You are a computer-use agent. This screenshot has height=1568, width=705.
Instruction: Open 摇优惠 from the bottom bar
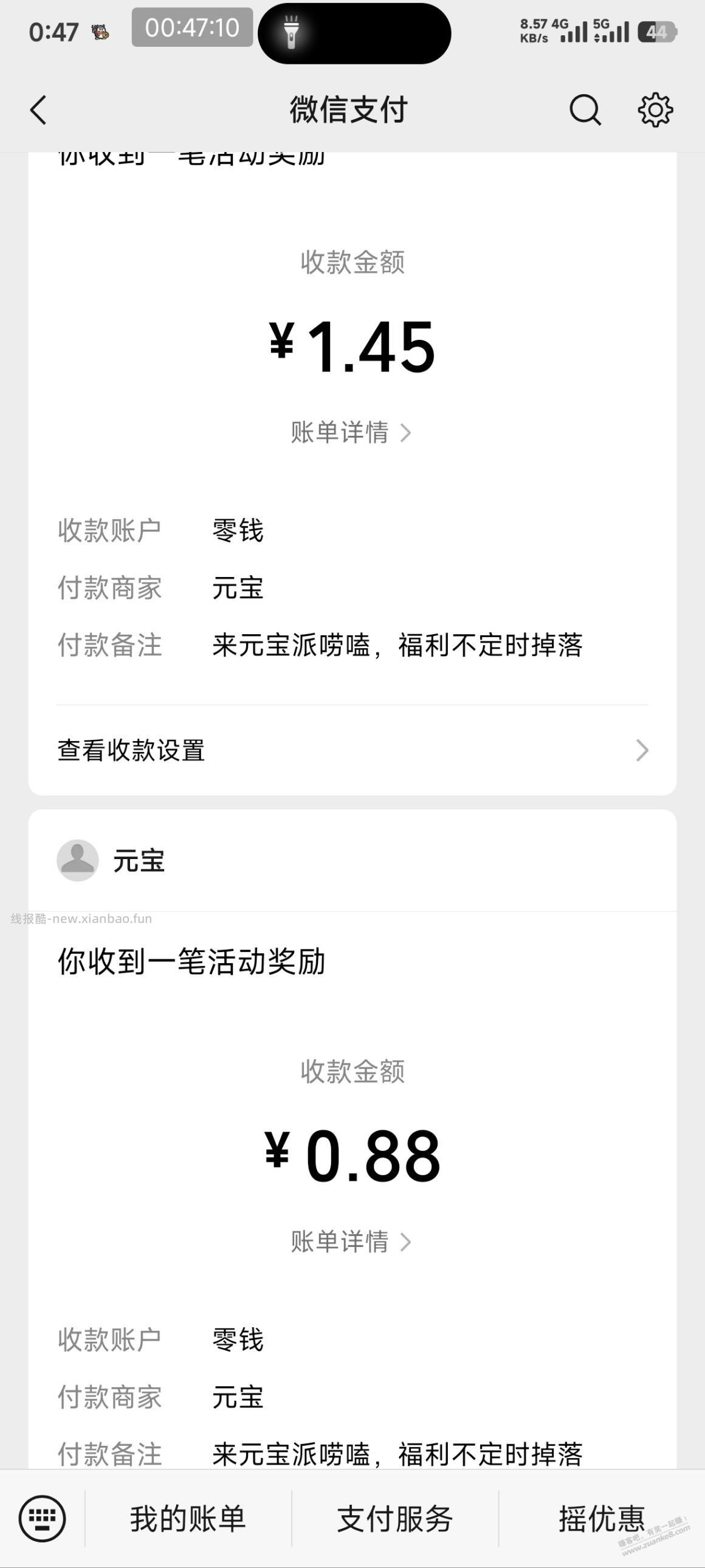point(601,1518)
